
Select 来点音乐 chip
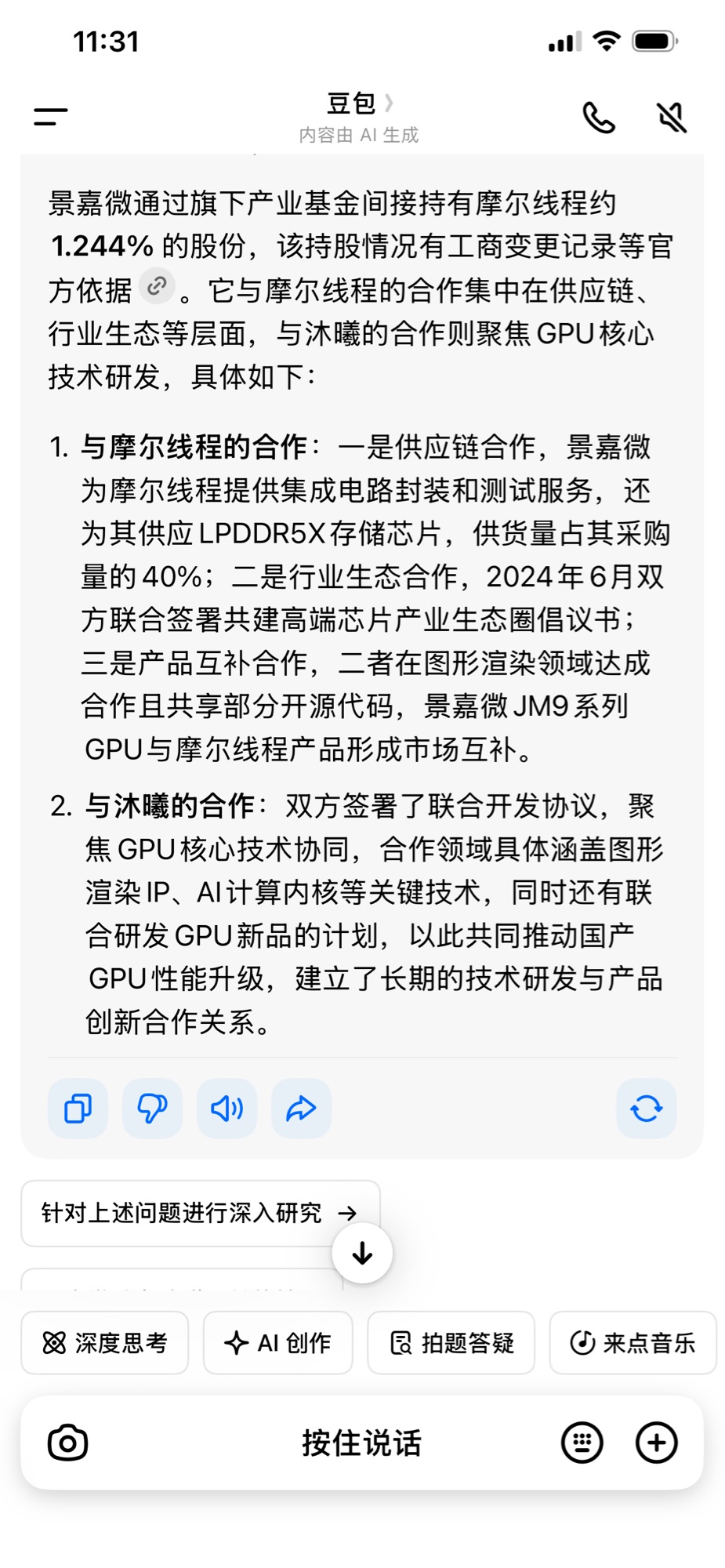633,1343
